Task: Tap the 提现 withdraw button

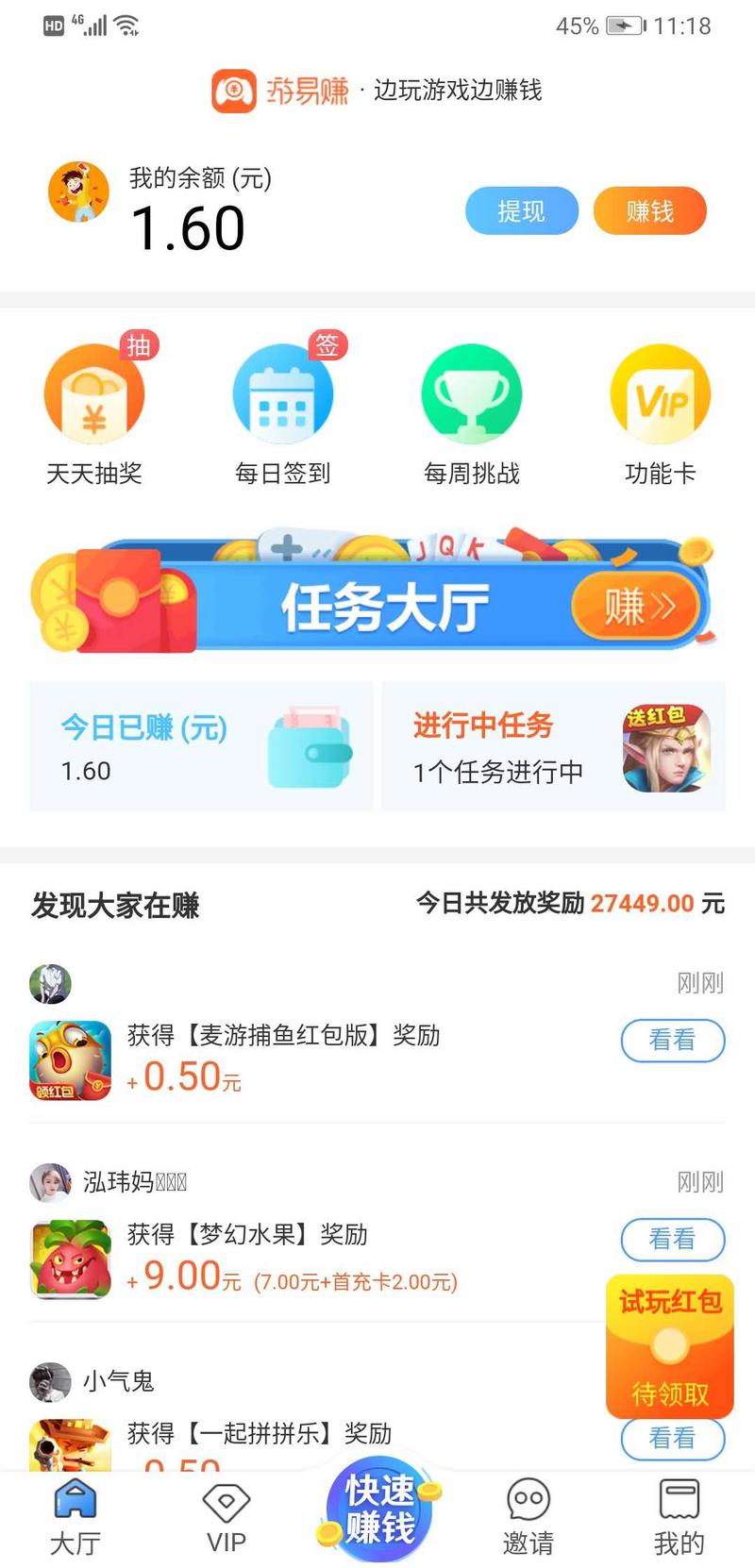Action: (x=521, y=211)
